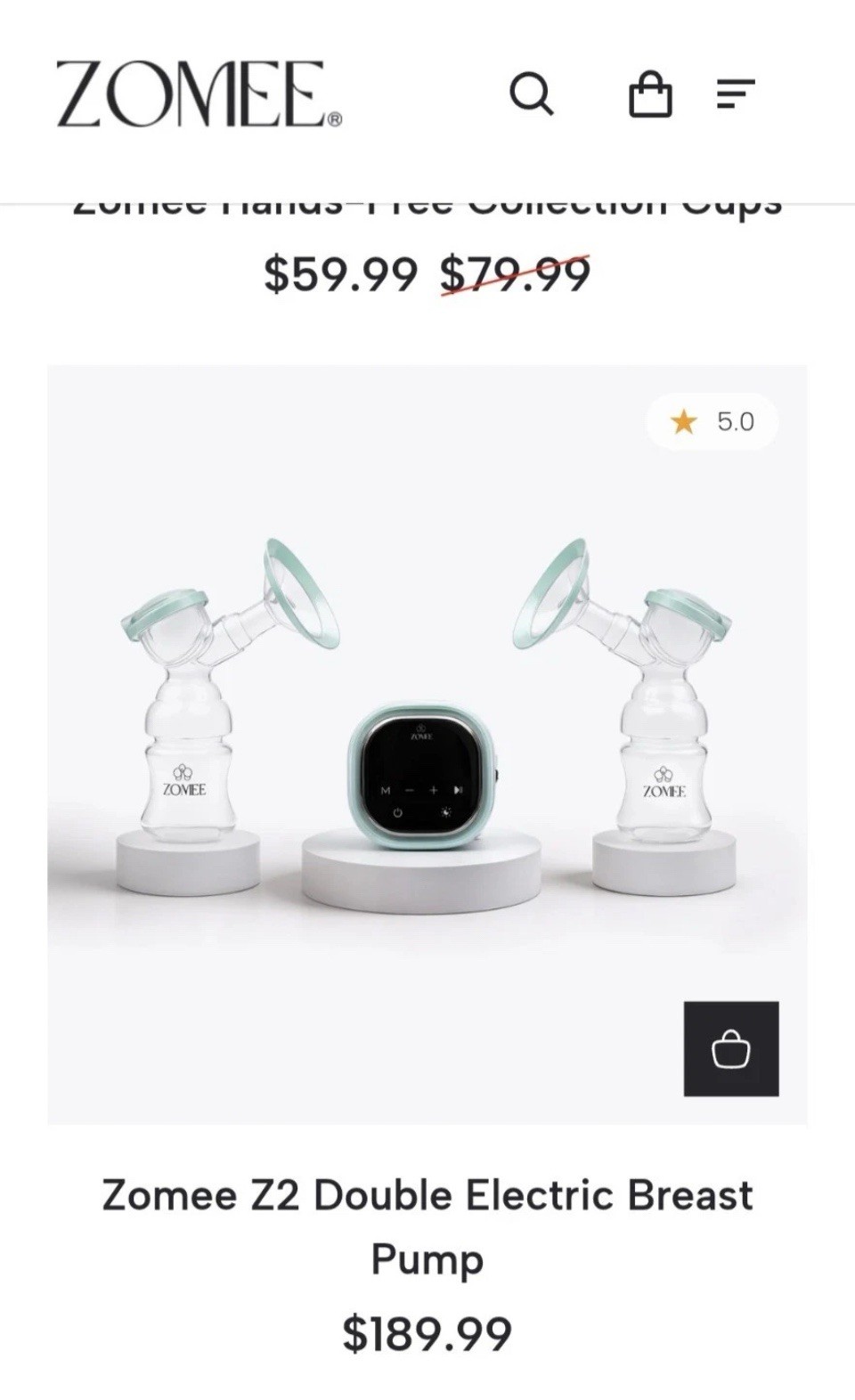Open the hamburger menu
Screen dimensions: 855x1400
click(x=736, y=94)
